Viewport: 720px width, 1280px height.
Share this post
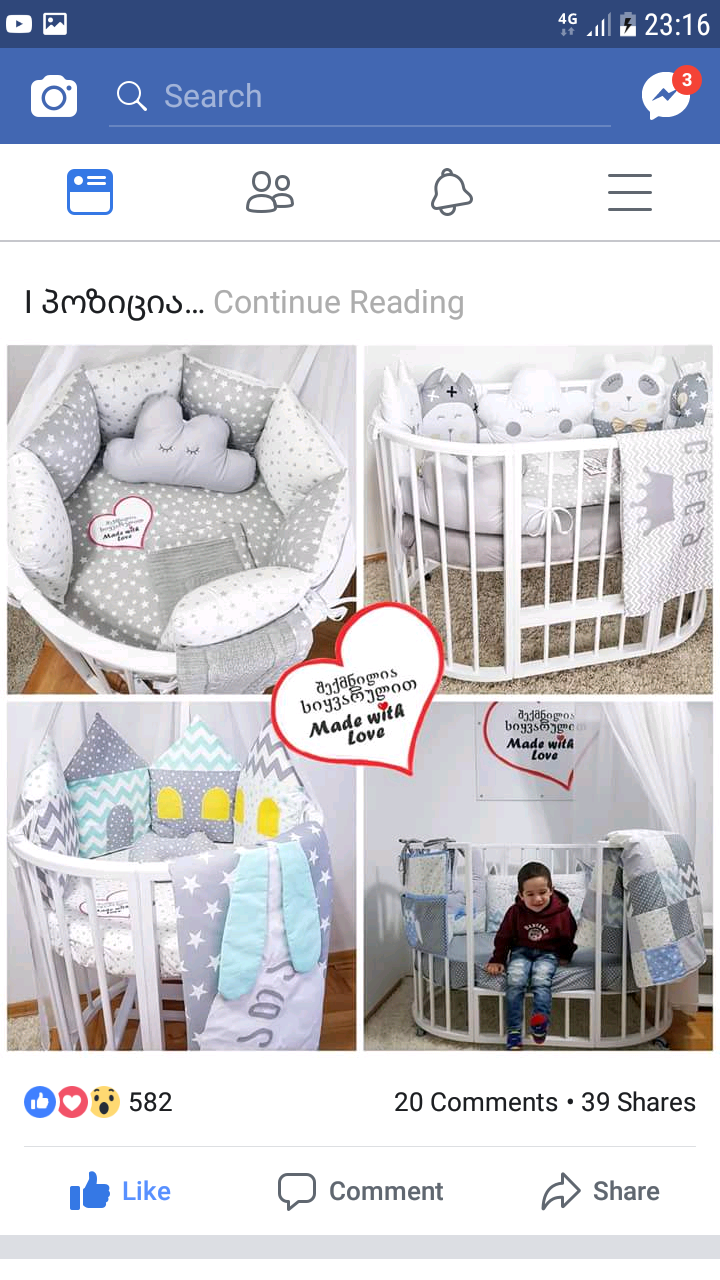click(600, 1191)
